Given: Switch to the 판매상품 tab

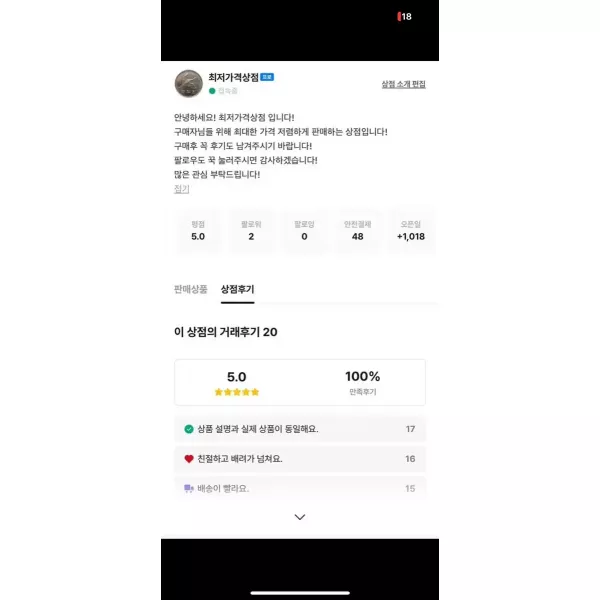Looking at the screenshot, I should pyautogui.click(x=191, y=289).
